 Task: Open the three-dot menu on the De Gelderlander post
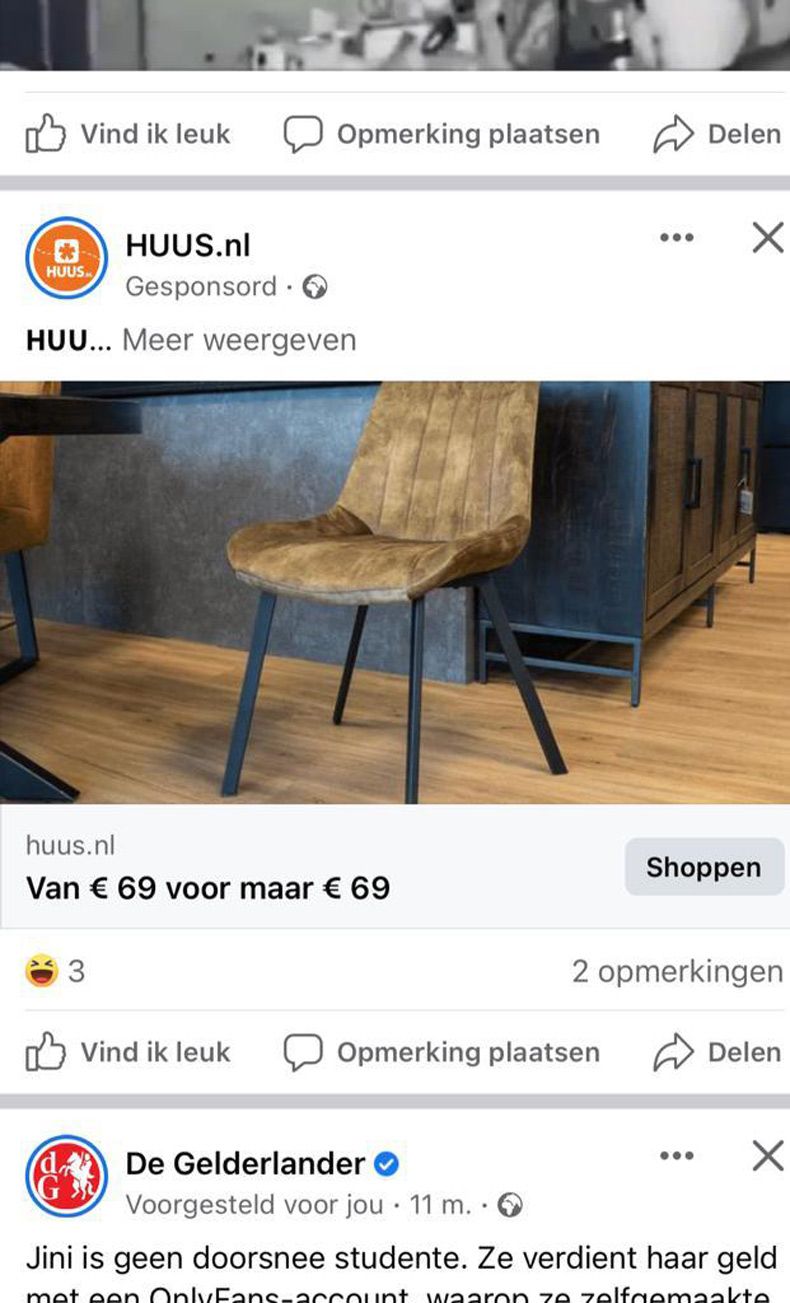tap(677, 1157)
